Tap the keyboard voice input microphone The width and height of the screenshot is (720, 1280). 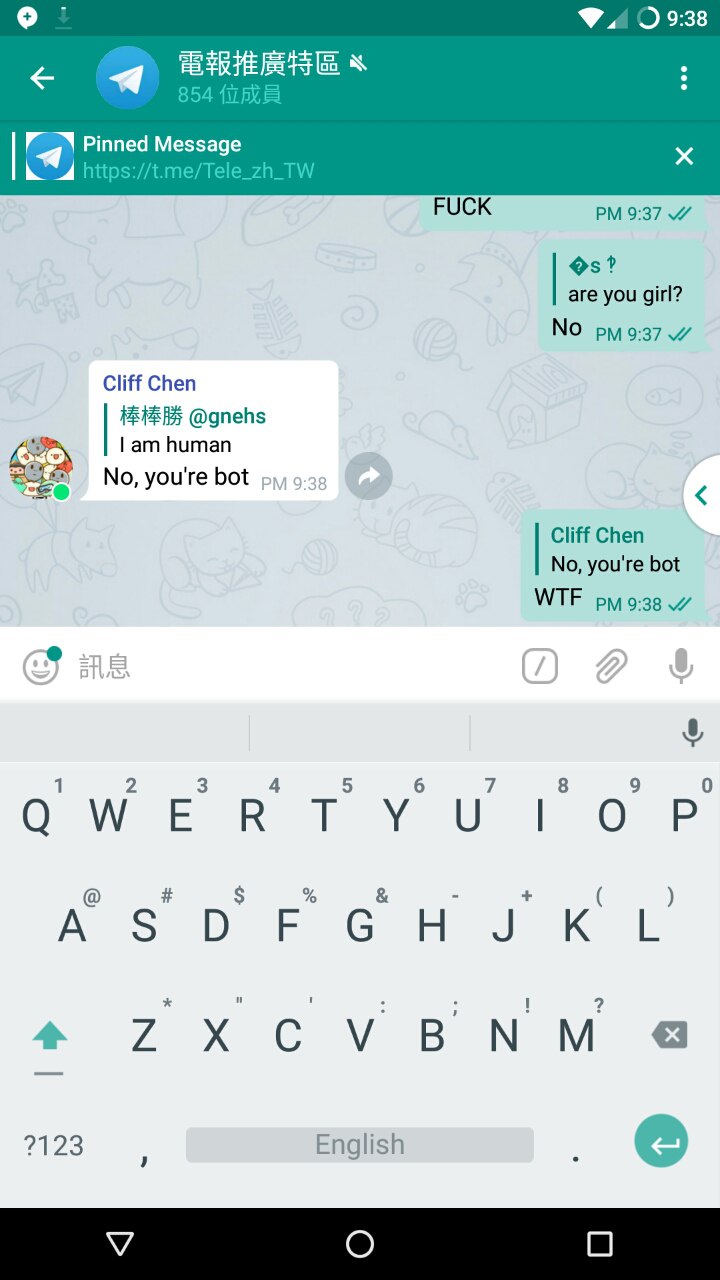point(692,733)
